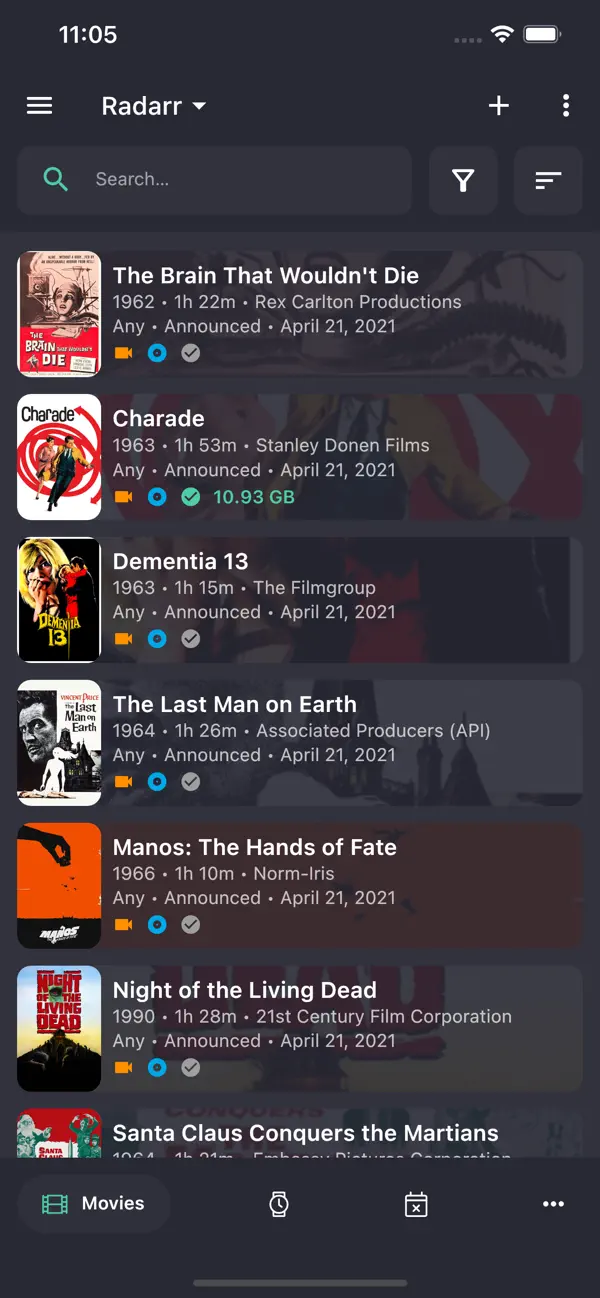The width and height of the screenshot is (600, 1298).
Task: Open the three-dot overflow menu
Action: 566,106
